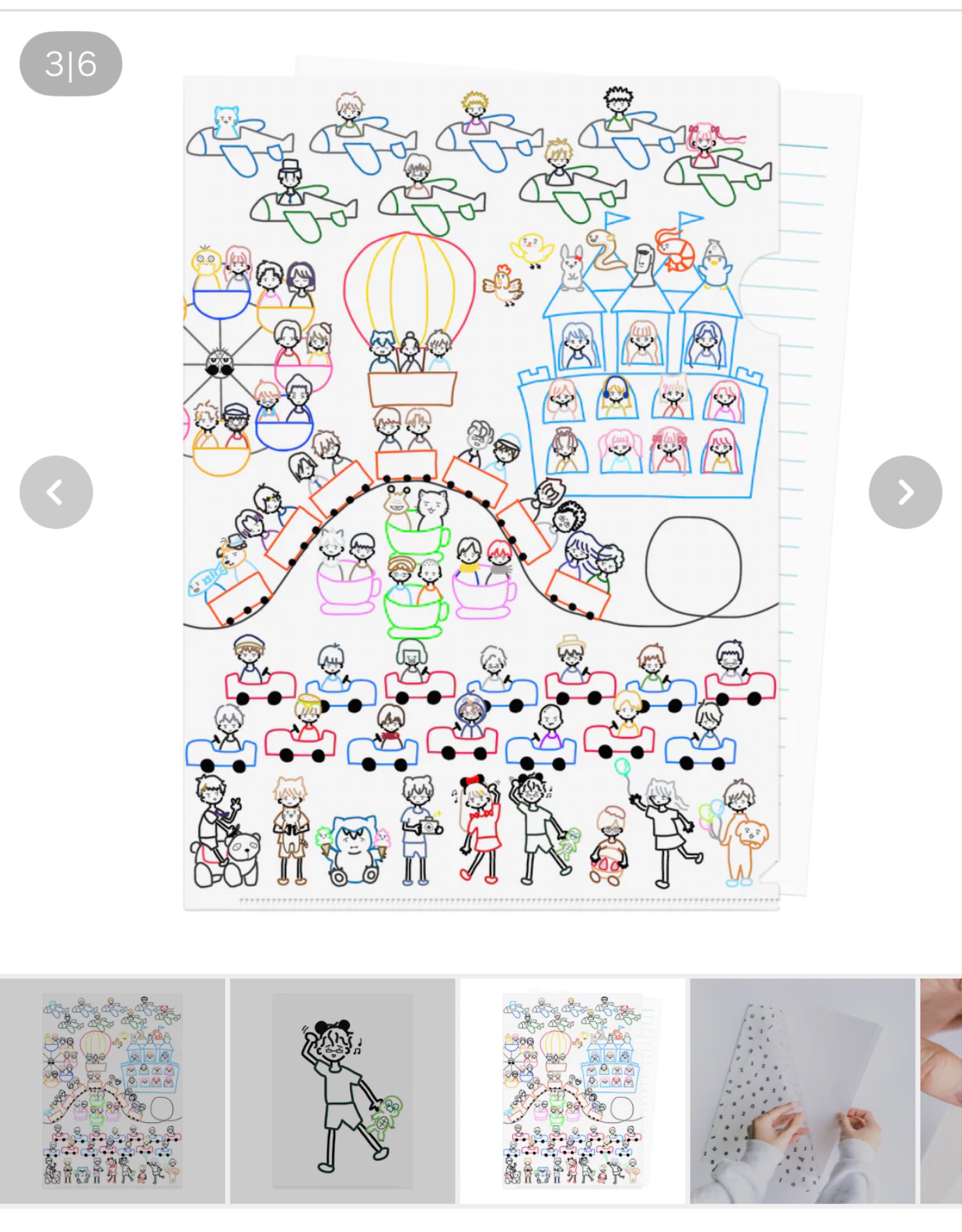Select the thumbnail of the dancing figure
This screenshot has width=962, height=1232.
point(342,1091)
